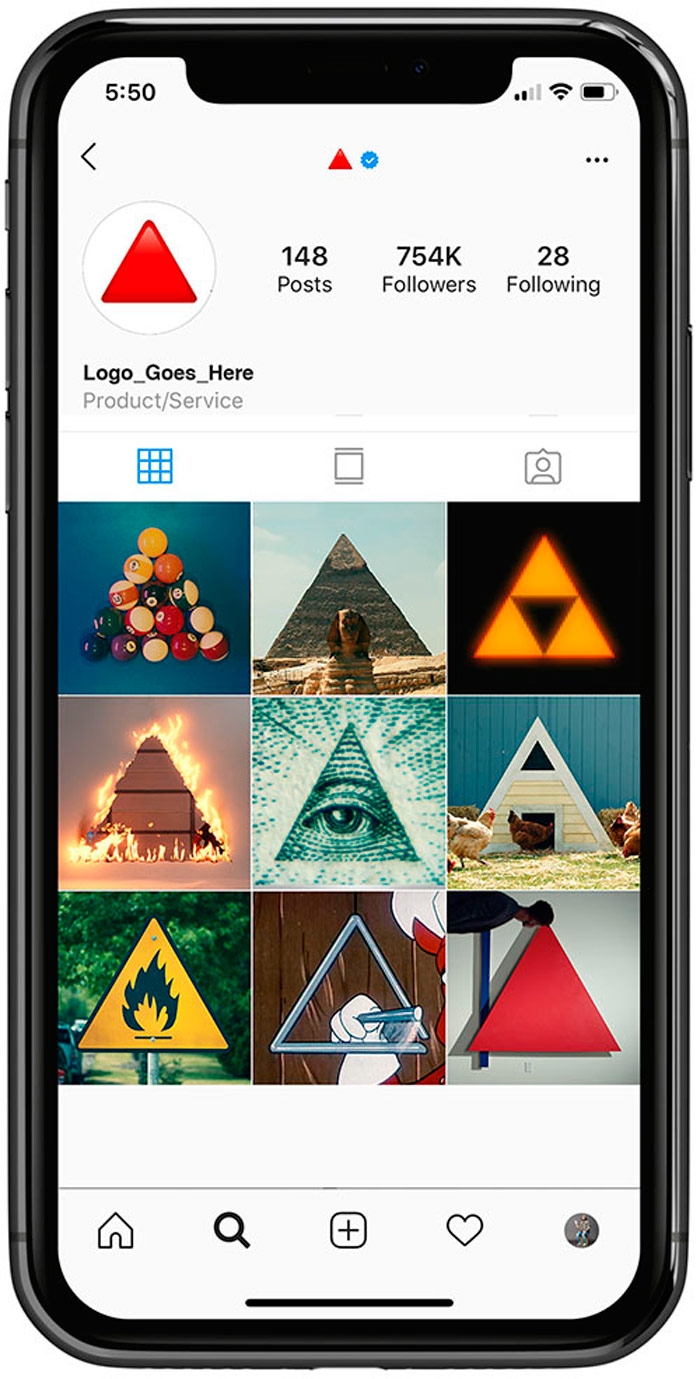Switch to the grid posts tab

coord(155,466)
